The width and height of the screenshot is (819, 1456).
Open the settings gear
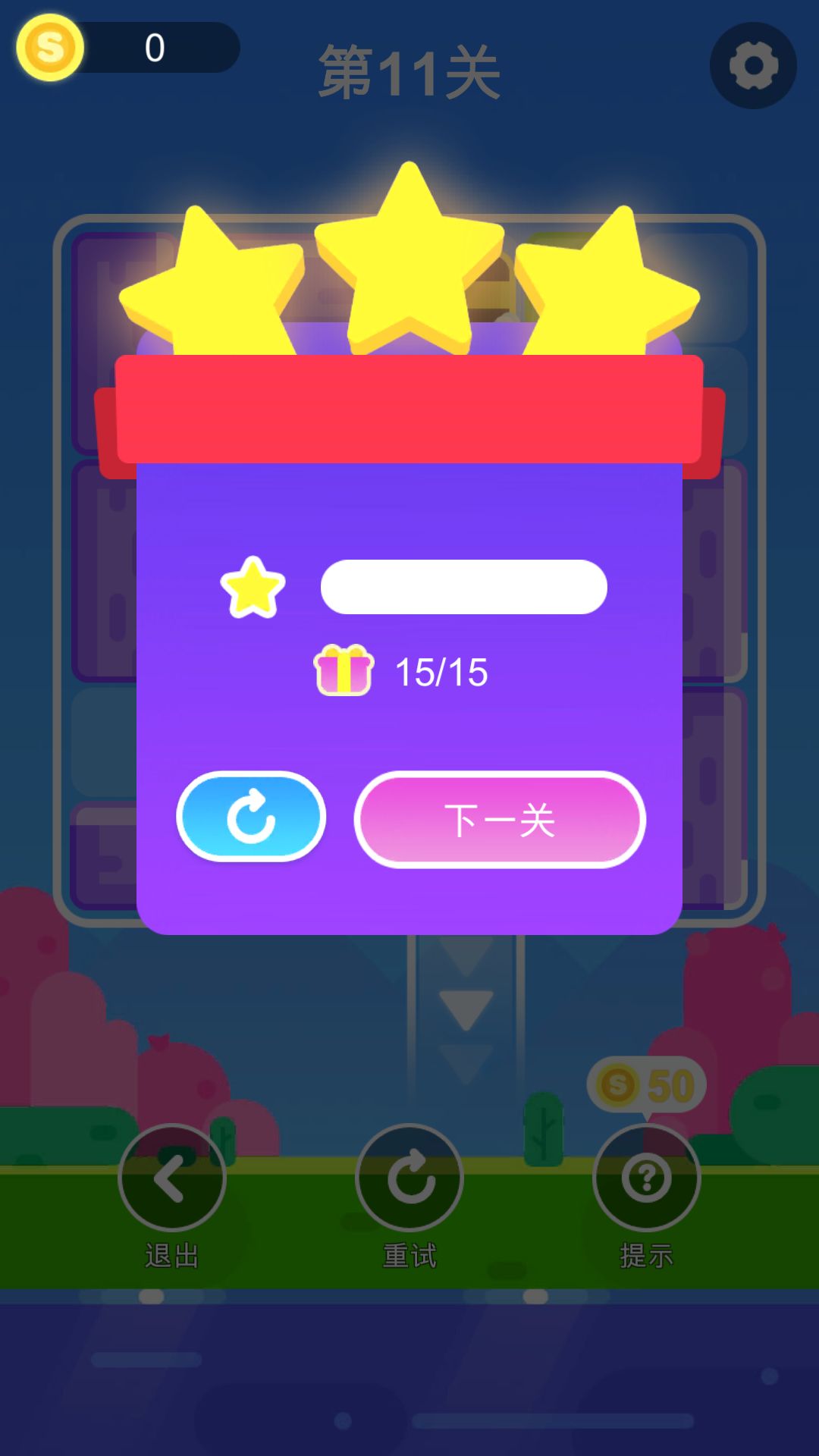pyautogui.click(x=753, y=66)
